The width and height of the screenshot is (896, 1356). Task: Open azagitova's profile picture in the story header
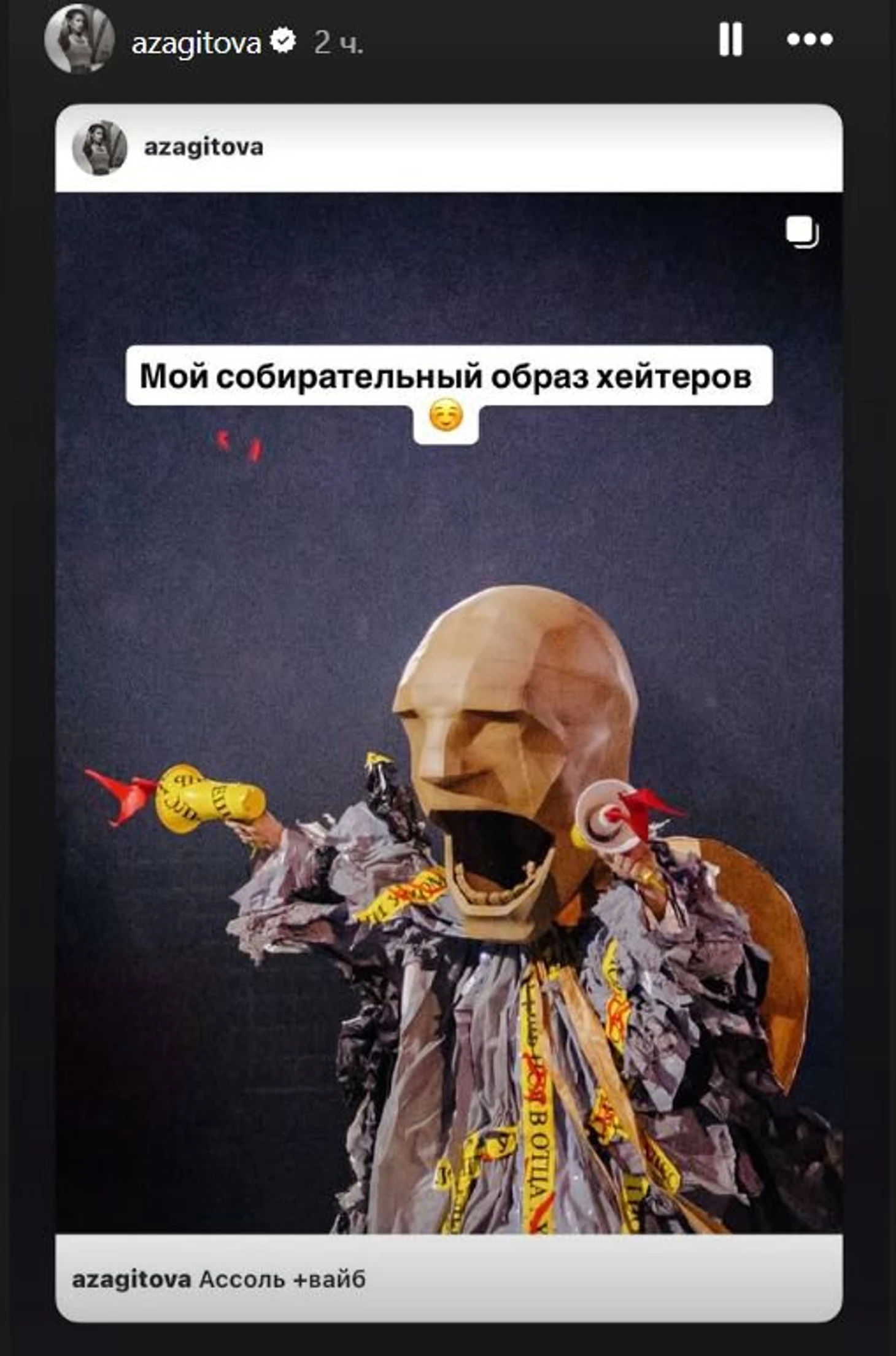point(79,41)
